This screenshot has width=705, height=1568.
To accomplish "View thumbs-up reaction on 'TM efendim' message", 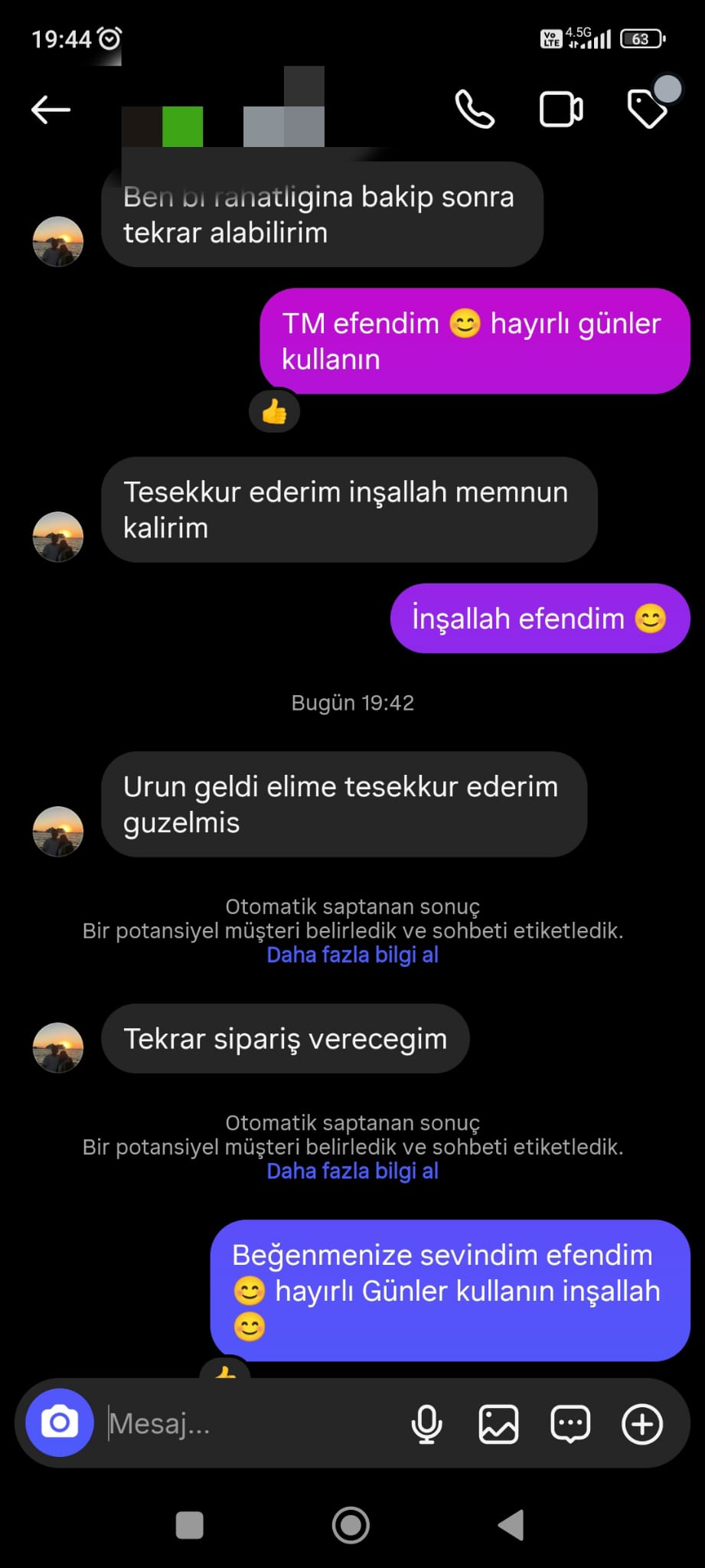I will pyautogui.click(x=274, y=413).
